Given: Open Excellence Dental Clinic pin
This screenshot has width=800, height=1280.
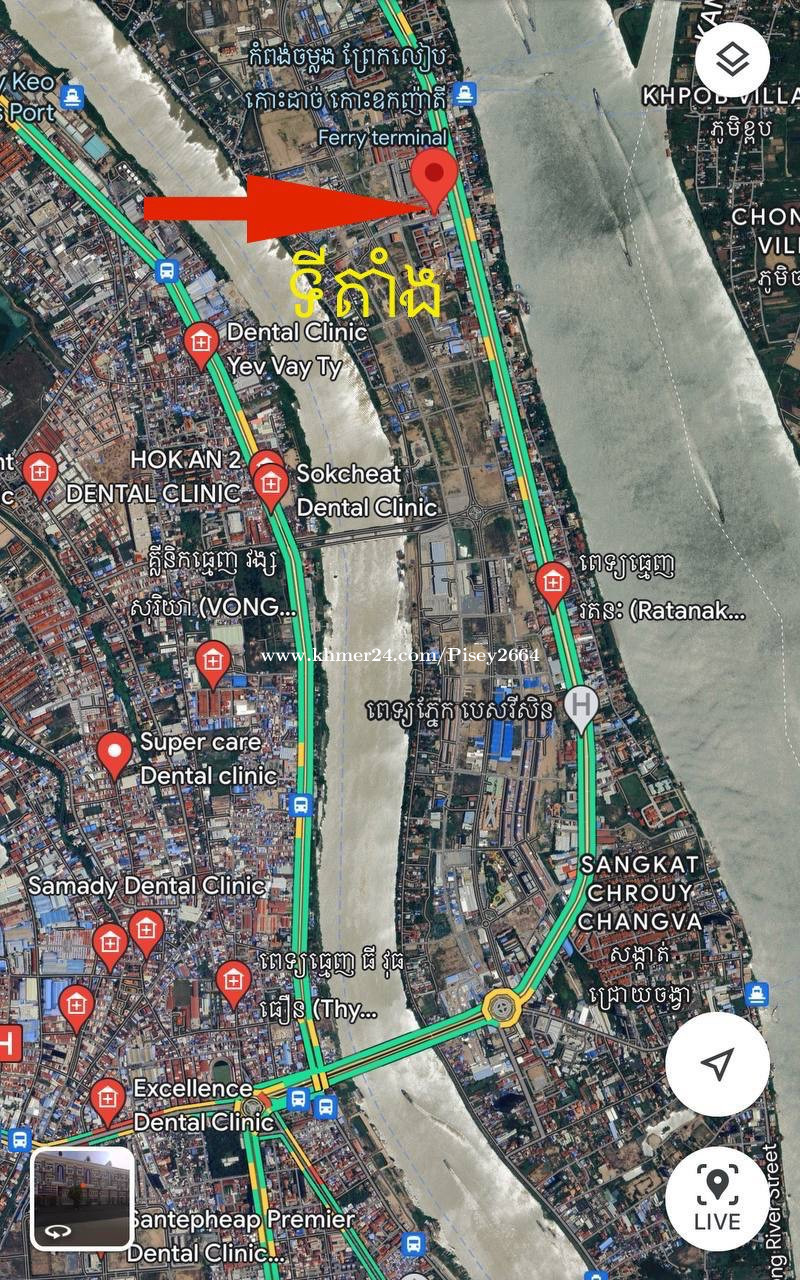Looking at the screenshot, I should click(x=108, y=1099).
